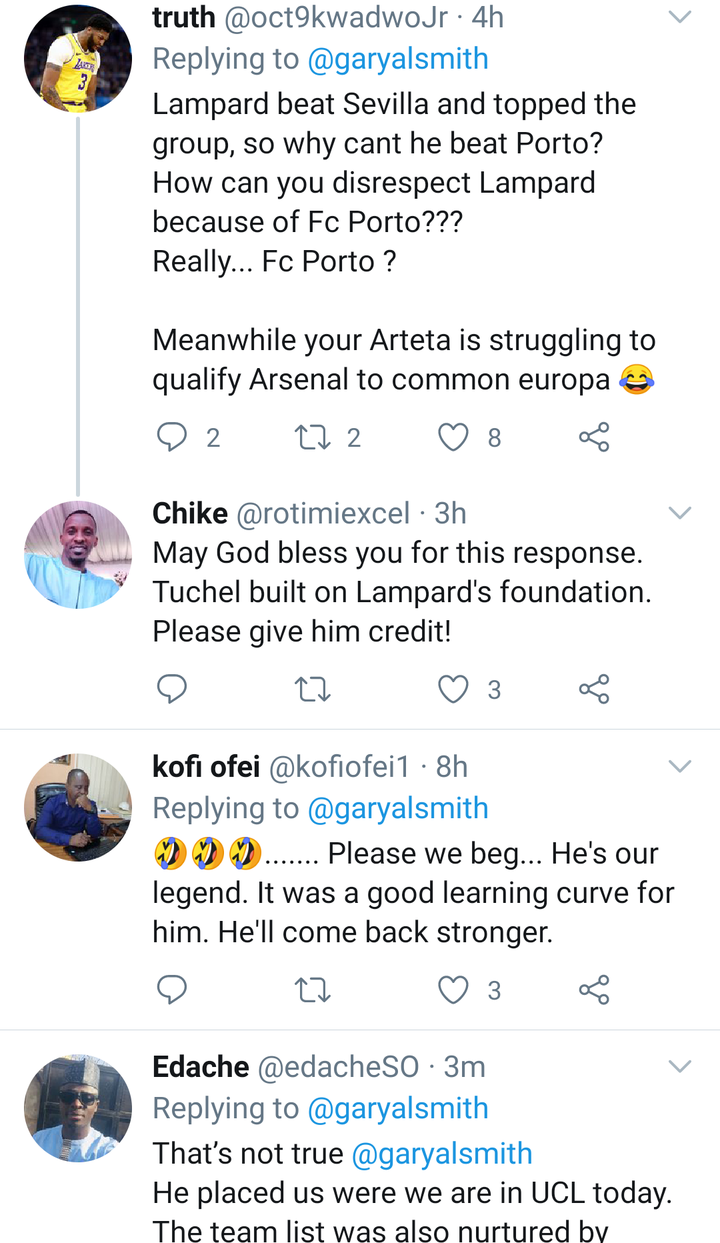Like truth's tweet with 8 likes
This screenshot has height=1243, width=720.
pyautogui.click(x=454, y=437)
